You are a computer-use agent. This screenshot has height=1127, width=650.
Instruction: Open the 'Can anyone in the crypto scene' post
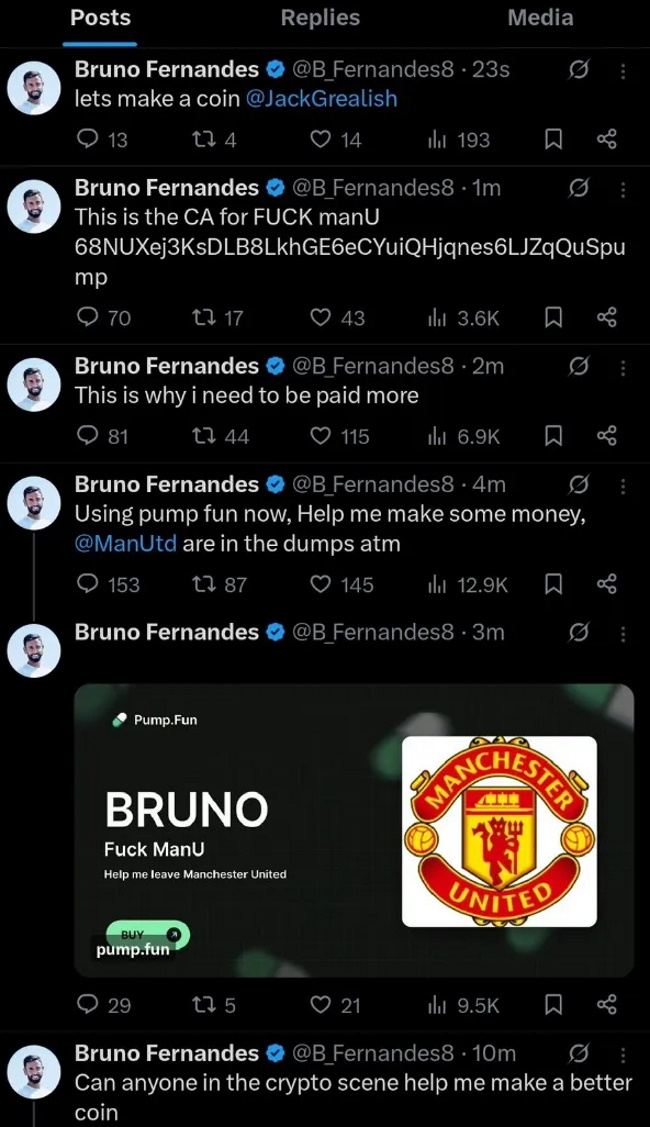click(350, 1097)
